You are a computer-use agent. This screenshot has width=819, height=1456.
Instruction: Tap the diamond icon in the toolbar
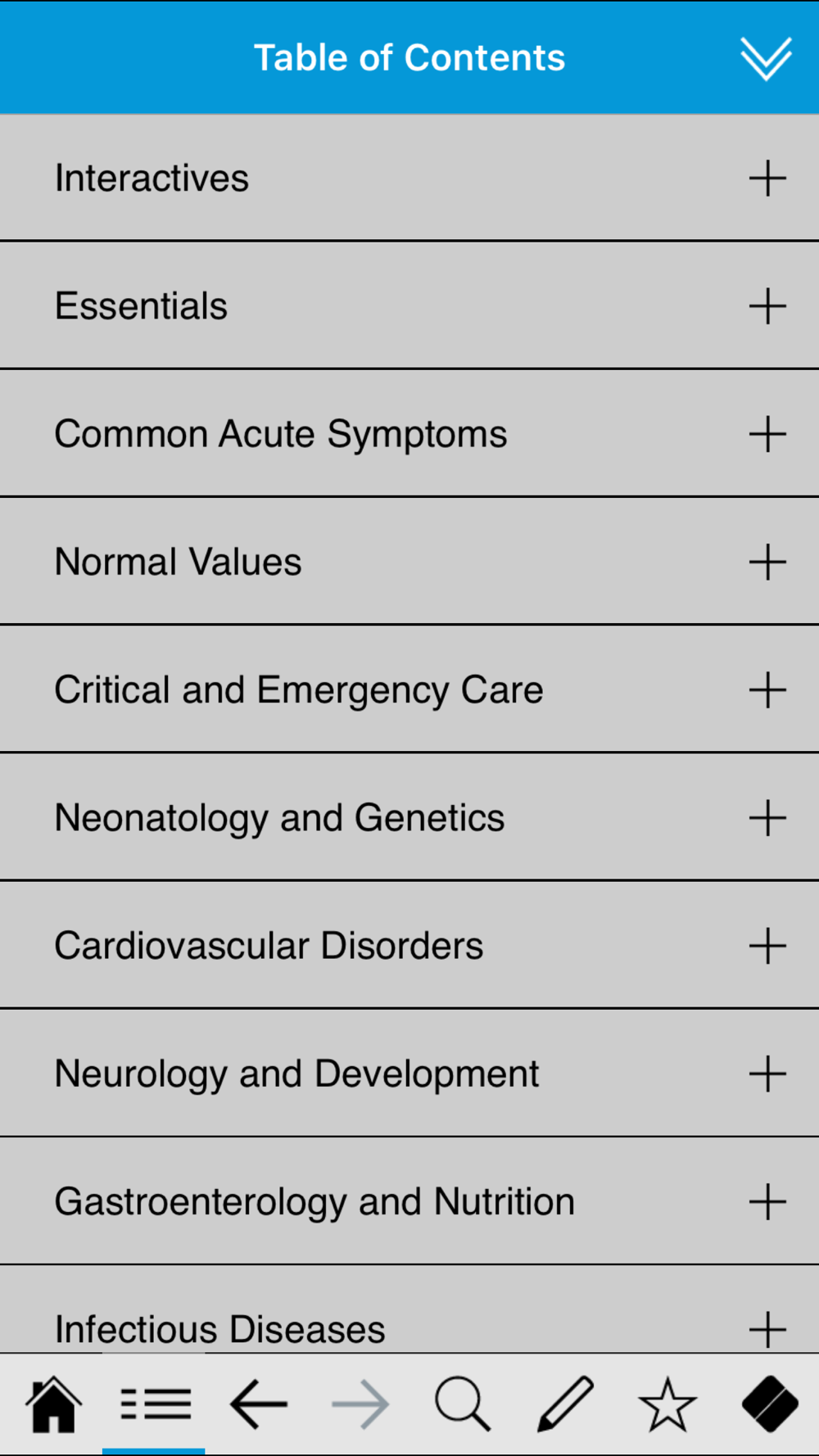pyautogui.click(x=770, y=1404)
